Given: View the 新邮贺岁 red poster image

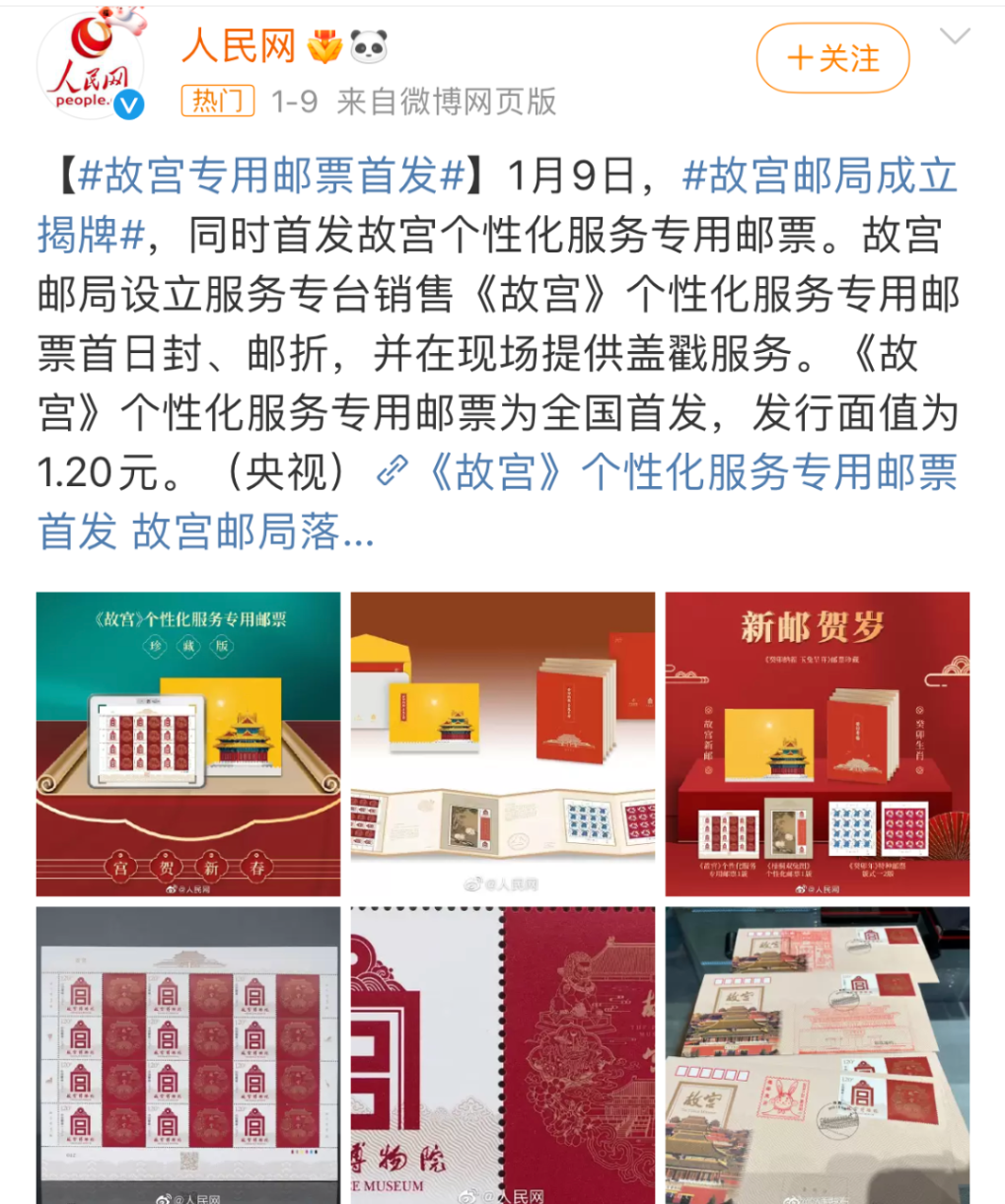Looking at the screenshot, I should 817,744.
